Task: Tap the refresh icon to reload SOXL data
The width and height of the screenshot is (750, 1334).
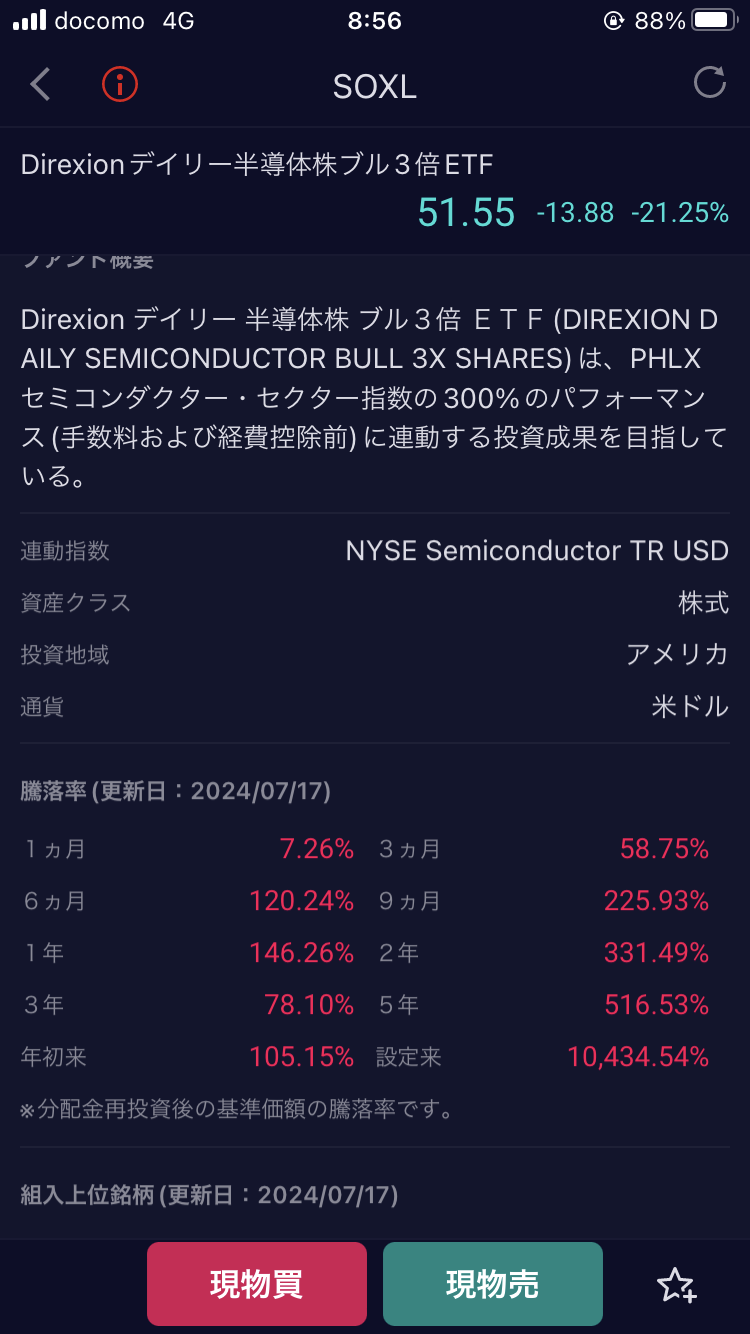Action: pyautogui.click(x=710, y=85)
